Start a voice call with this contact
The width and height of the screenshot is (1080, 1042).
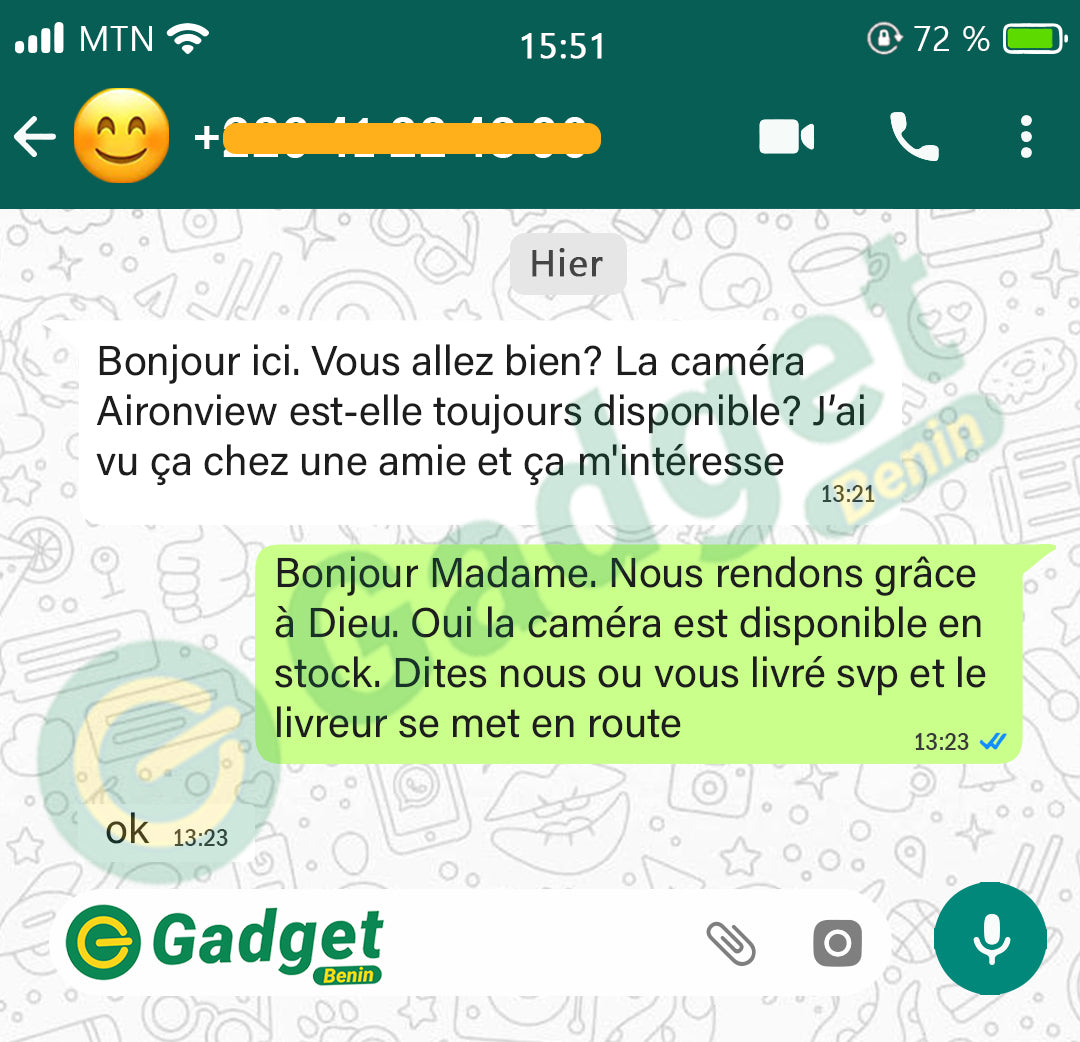click(914, 137)
